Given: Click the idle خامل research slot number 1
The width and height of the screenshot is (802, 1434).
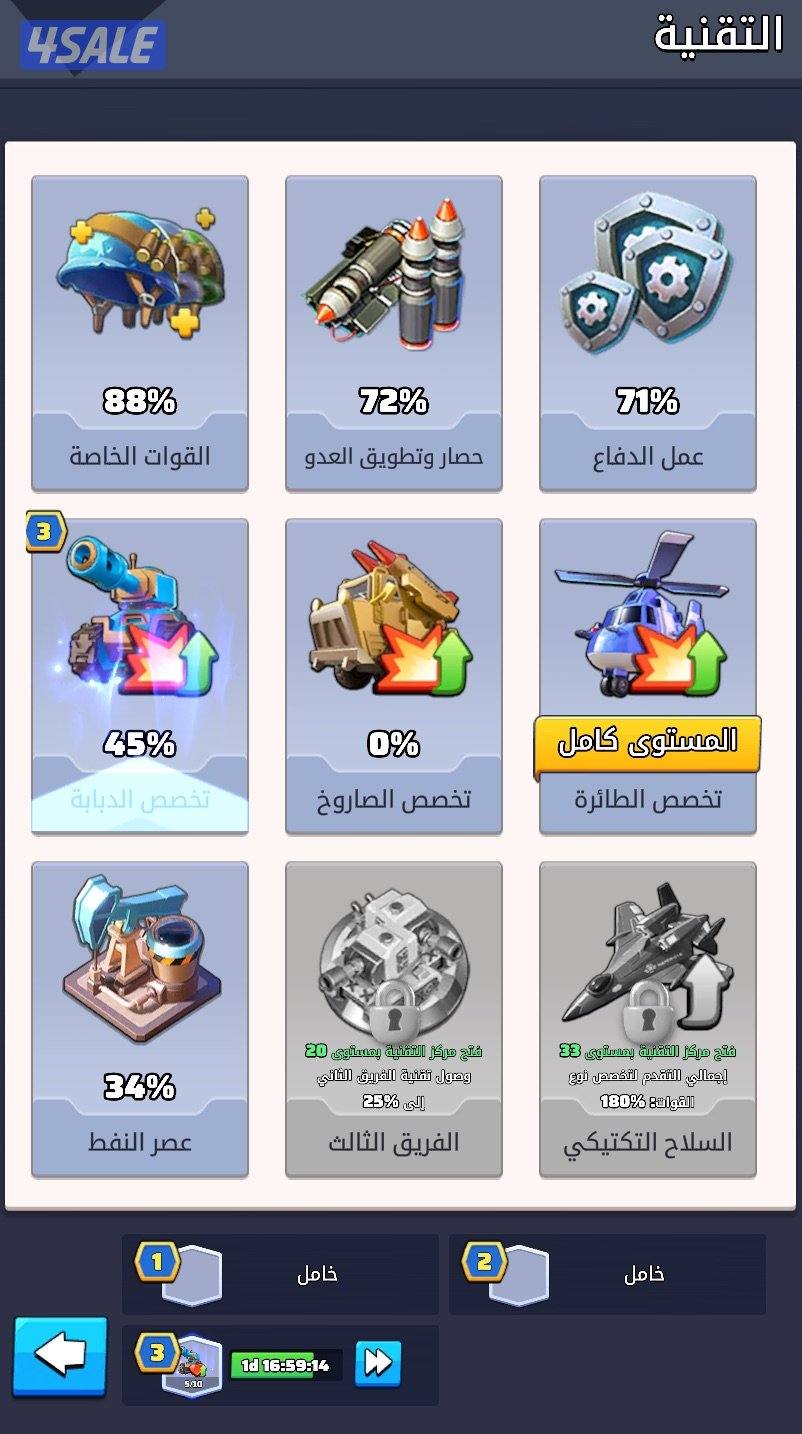Looking at the screenshot, I should click(x=280, y=1272).
